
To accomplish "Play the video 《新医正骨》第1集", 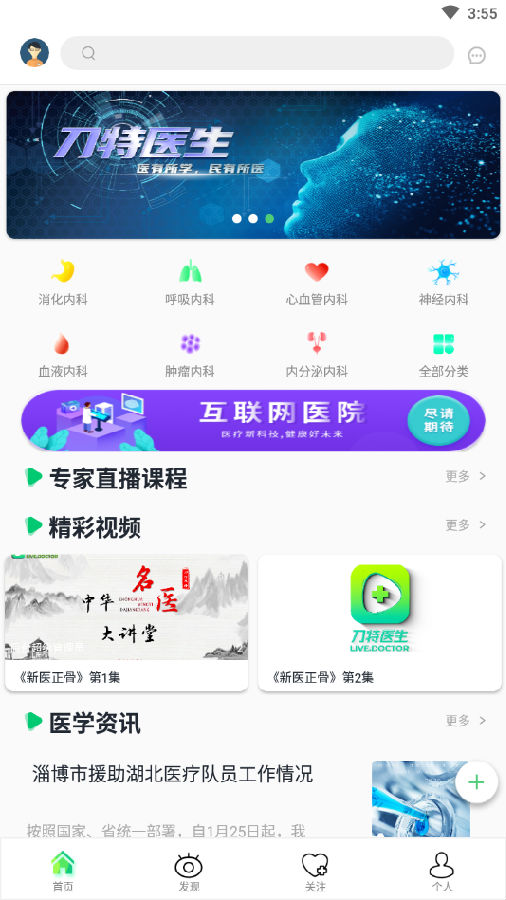I will pos(126,623).
